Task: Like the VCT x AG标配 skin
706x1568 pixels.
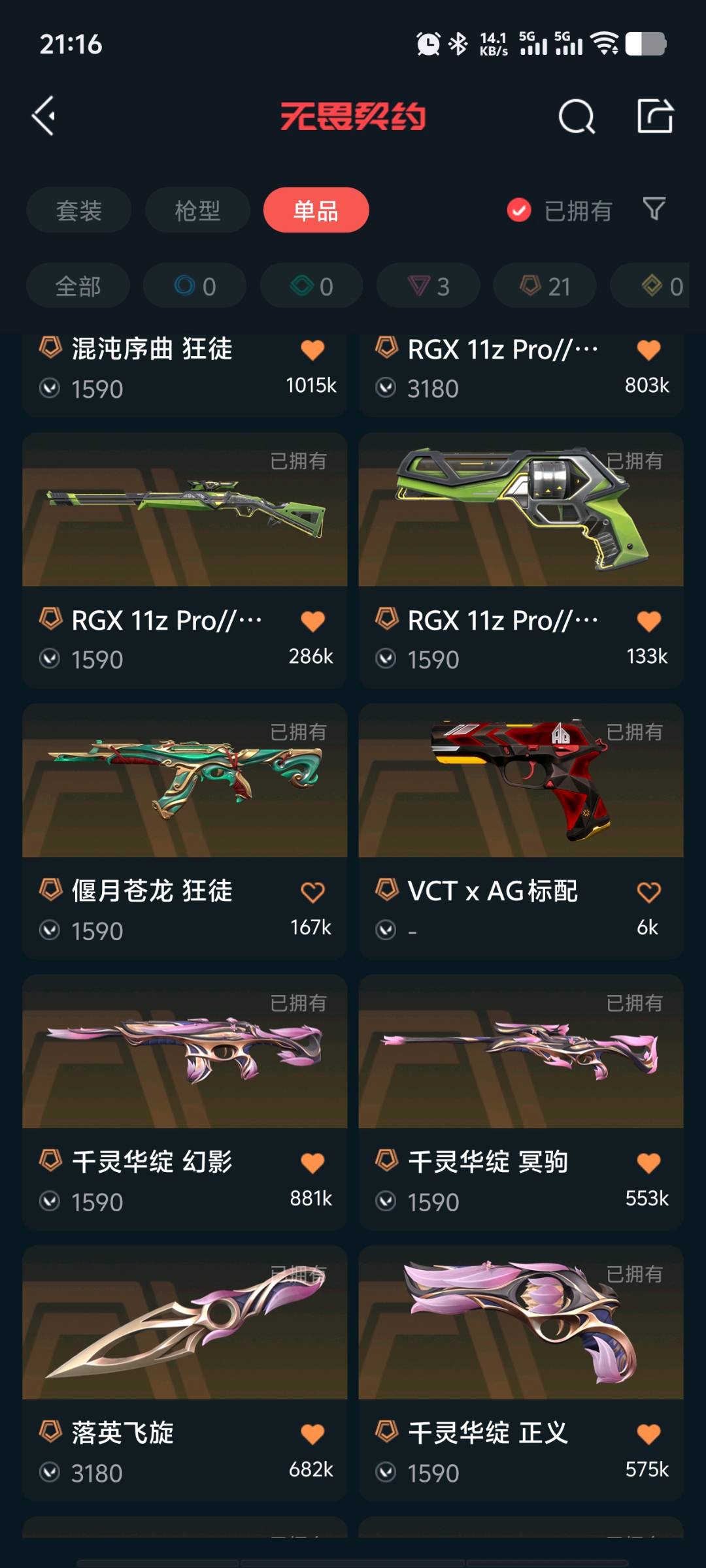Action: click(648, 892)
